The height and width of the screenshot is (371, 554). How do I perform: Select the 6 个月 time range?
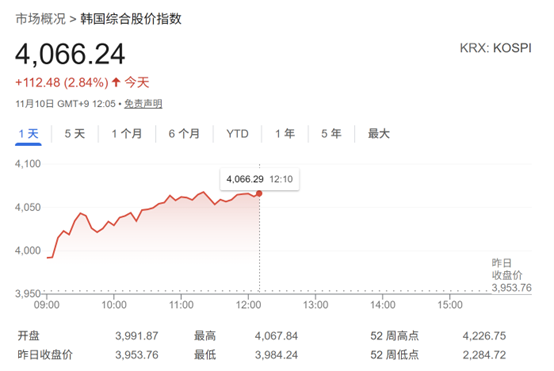pyautogui.click(x=184, y=134)
